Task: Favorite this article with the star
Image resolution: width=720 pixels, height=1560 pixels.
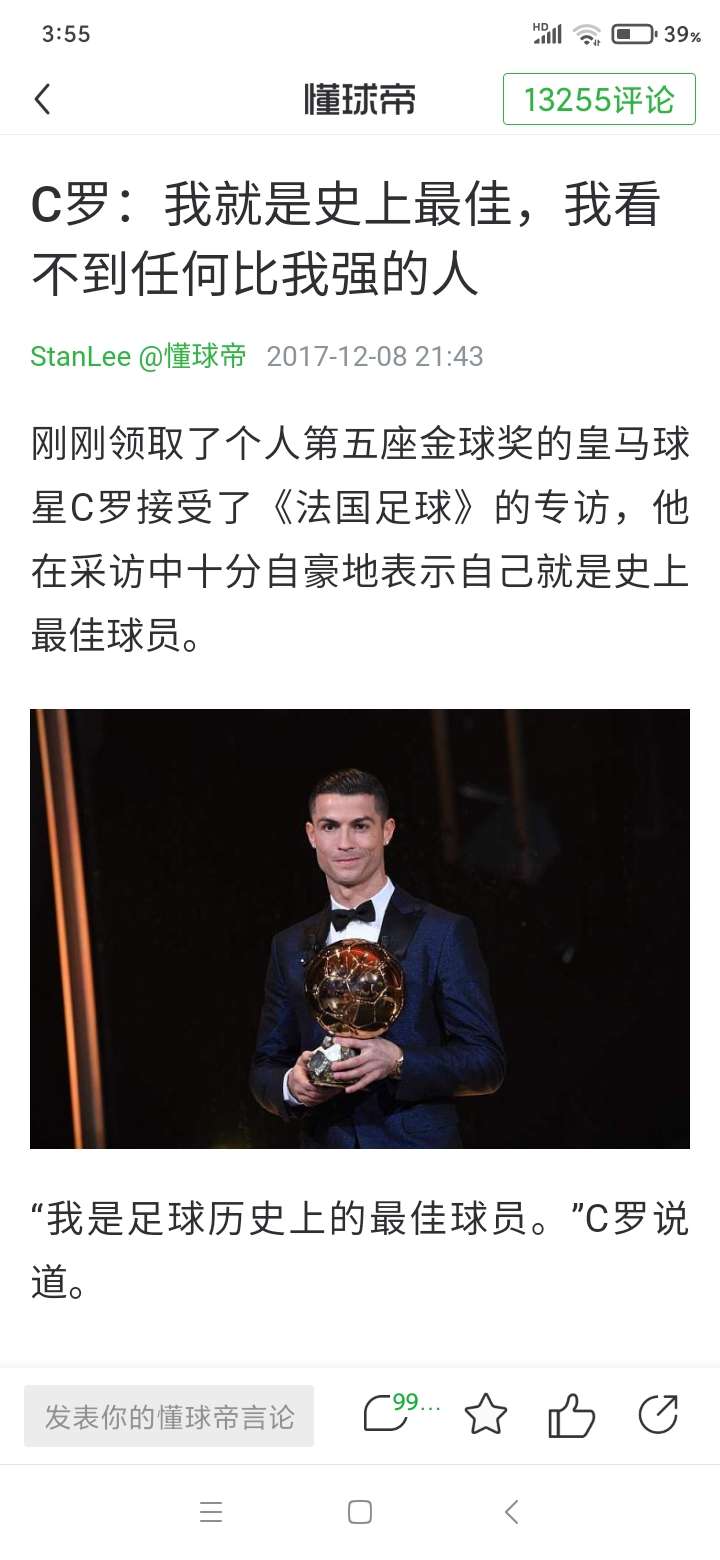Action: tap(486, 1415)
